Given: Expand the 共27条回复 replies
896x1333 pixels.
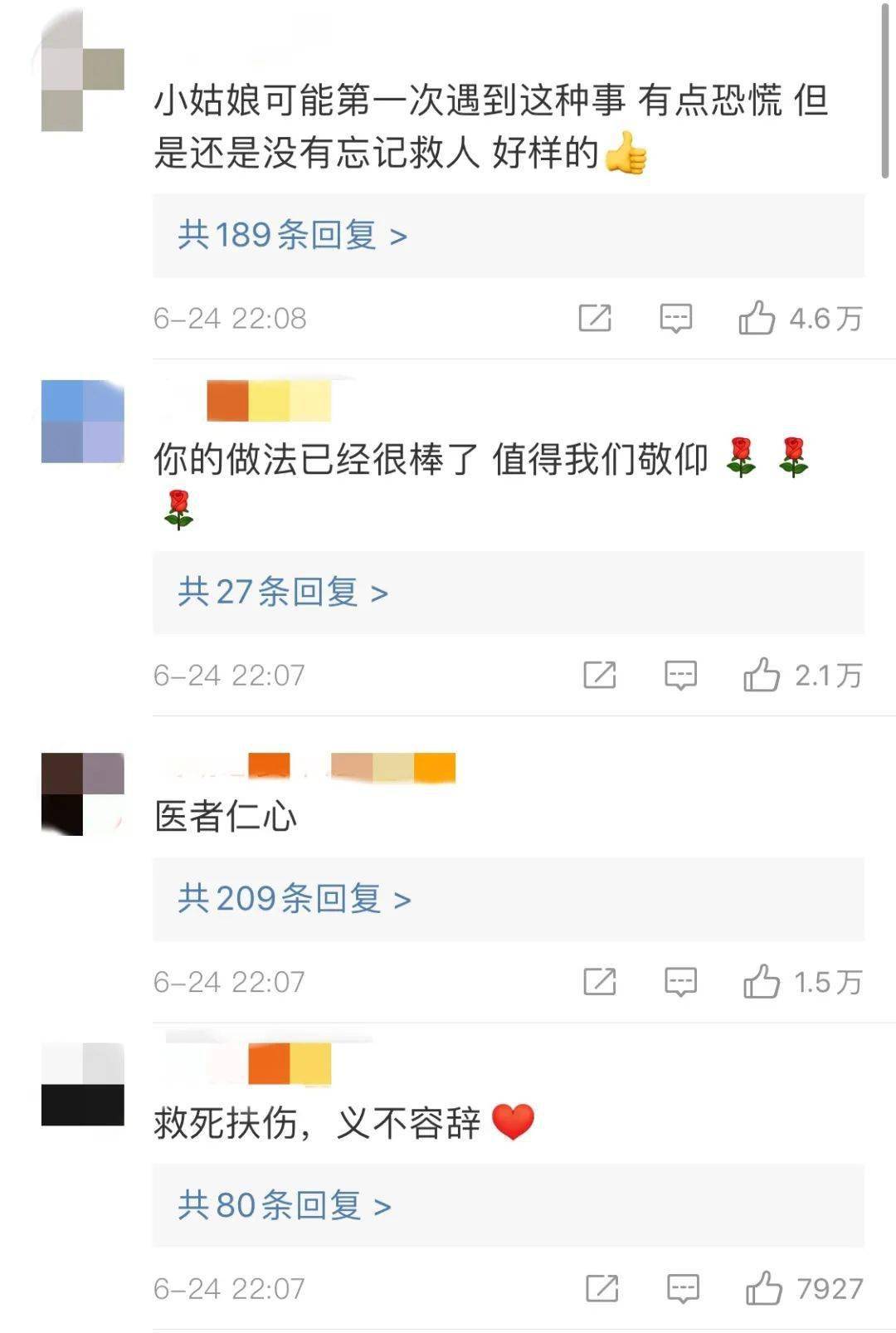Looking at the screenshot, I should coord(283,593).
